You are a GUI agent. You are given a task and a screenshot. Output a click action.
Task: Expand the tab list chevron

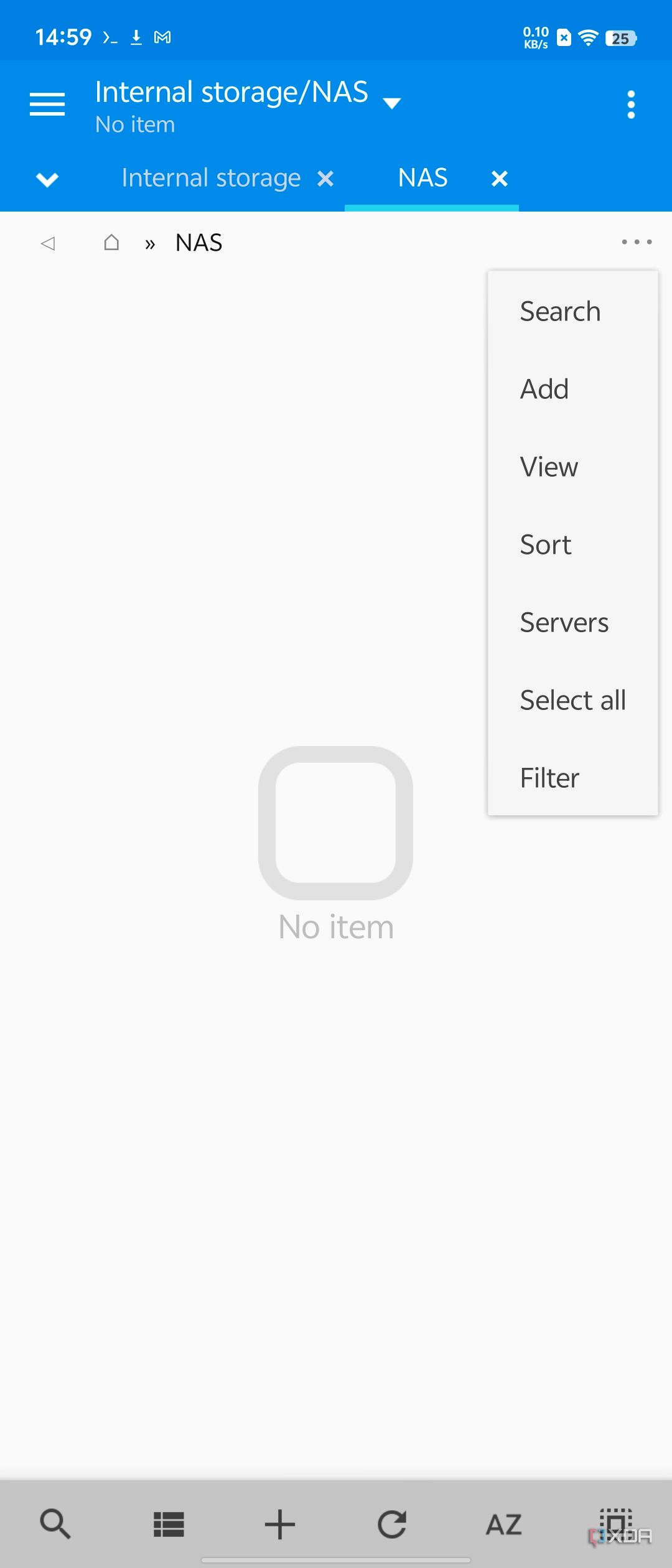pyautogui.click(x=47, y=180)
